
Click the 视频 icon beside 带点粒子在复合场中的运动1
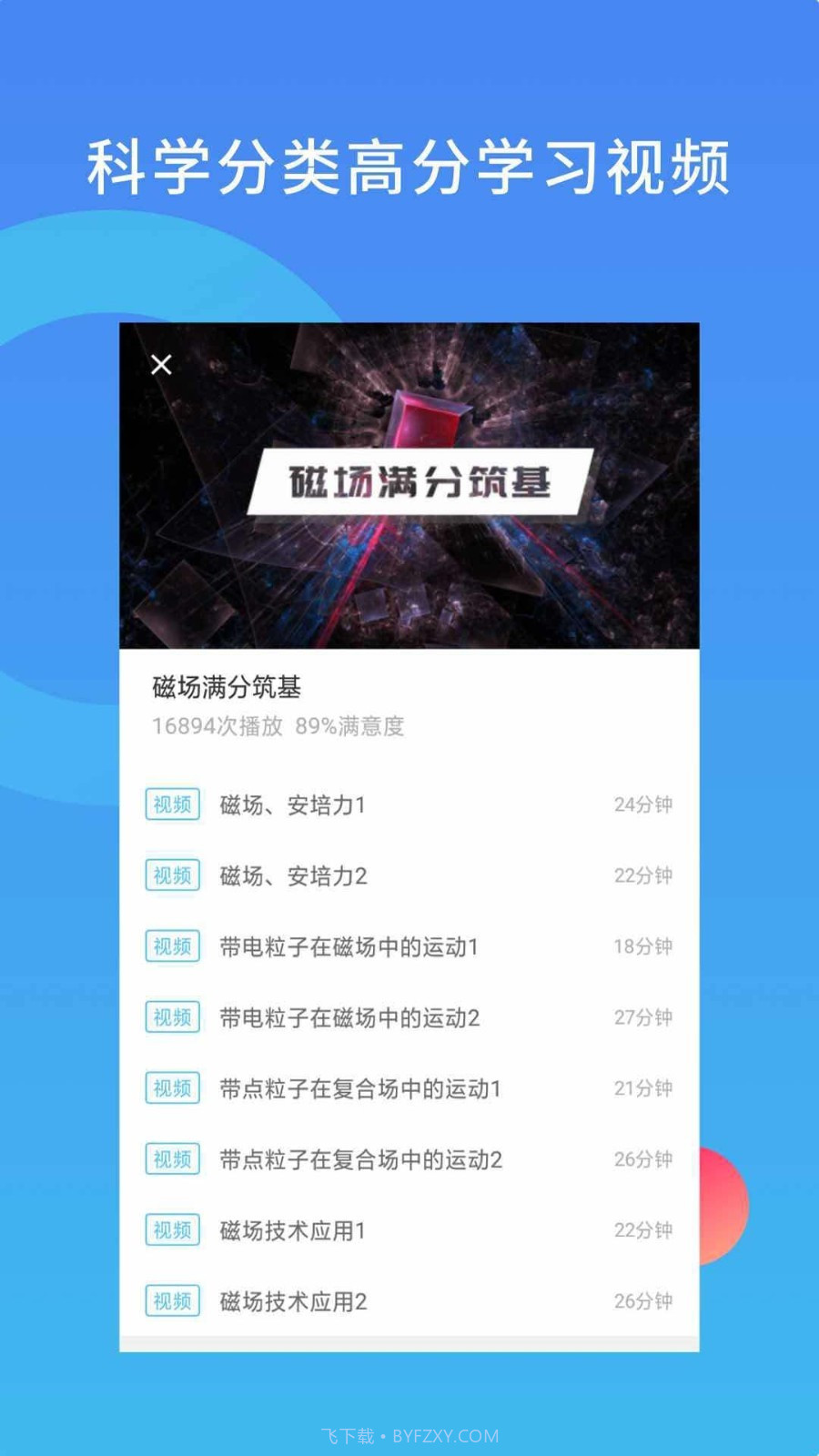172,1088
